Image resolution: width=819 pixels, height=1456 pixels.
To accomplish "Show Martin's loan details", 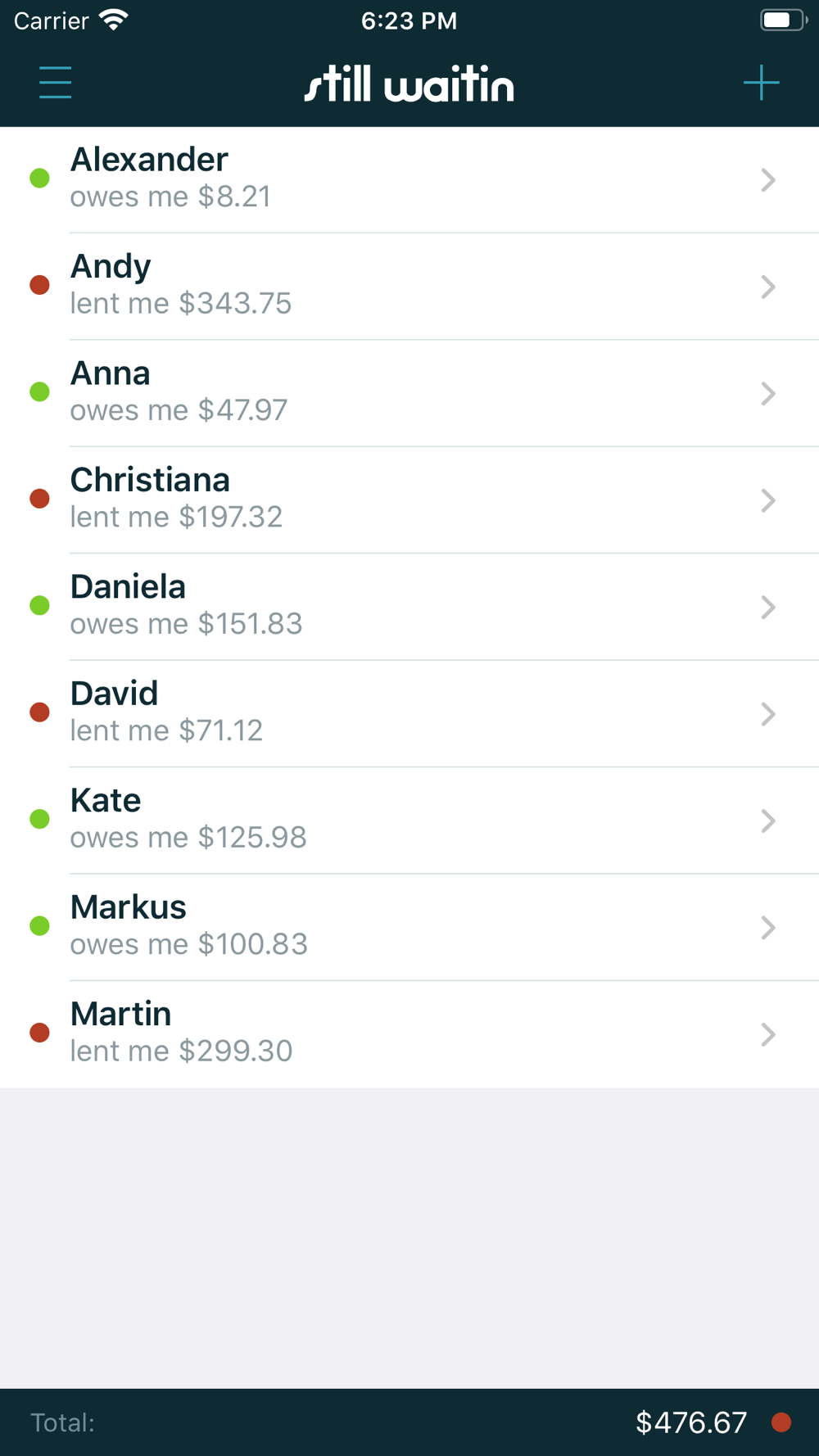I will tap(409, 1034).
